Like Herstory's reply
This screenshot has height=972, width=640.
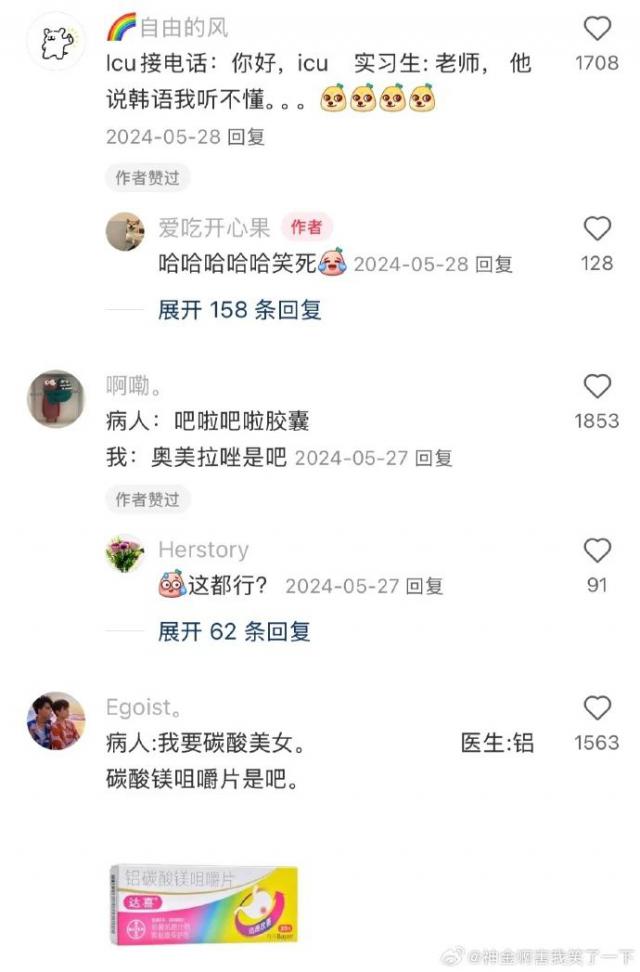[x=597, y=551]
